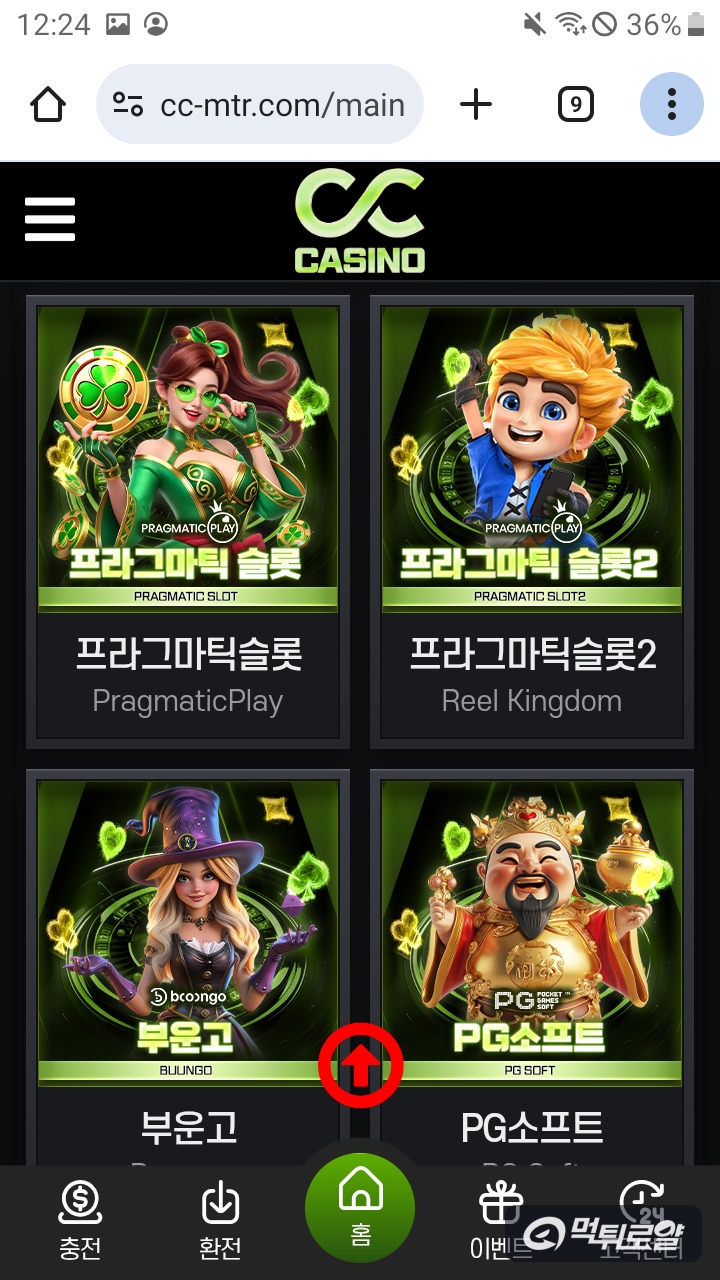The width and height of the screenshot is (720, 1280).
Task: Tap the red scroll-to-top arrow
Action: pyautogui.click(x=361, y=1066)
